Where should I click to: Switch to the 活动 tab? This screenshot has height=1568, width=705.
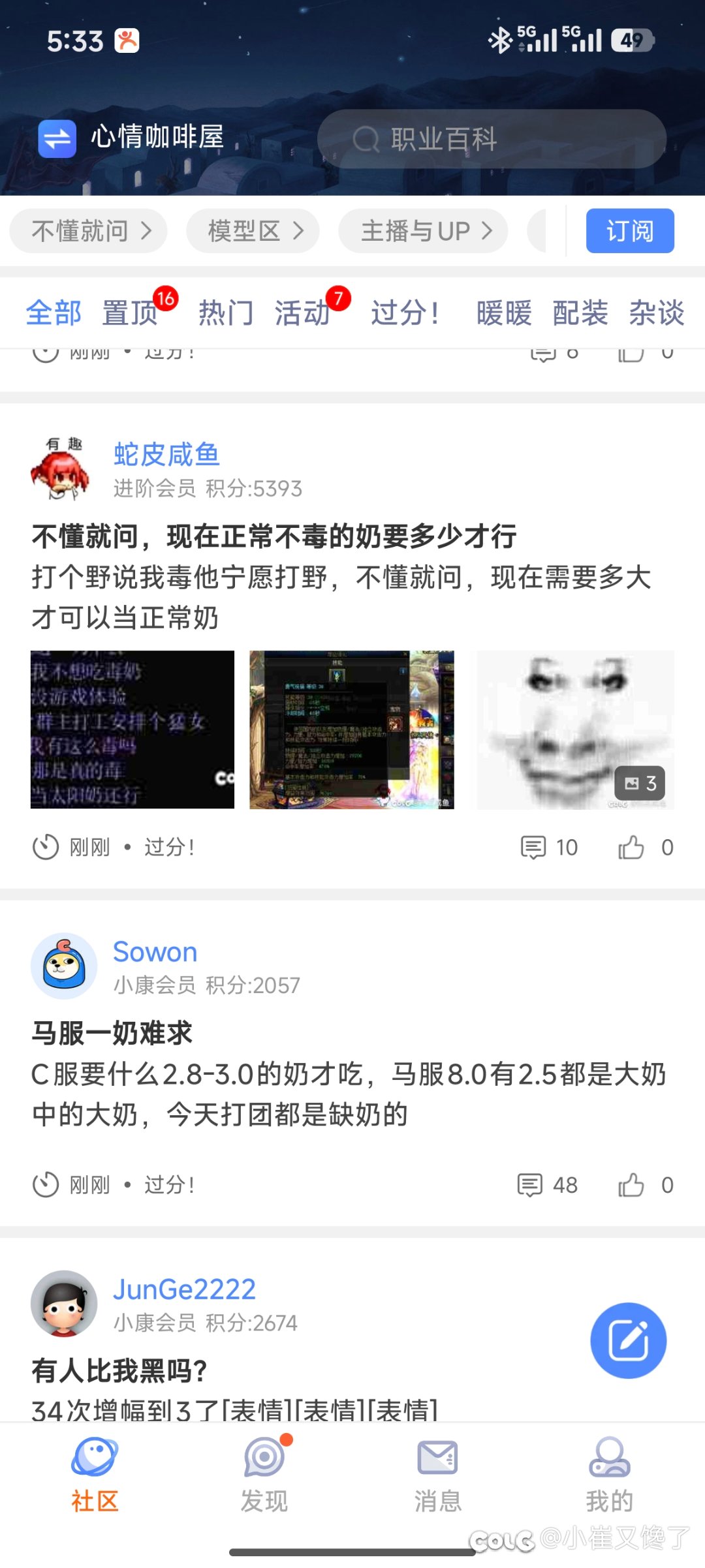click(x=302, y=313)
